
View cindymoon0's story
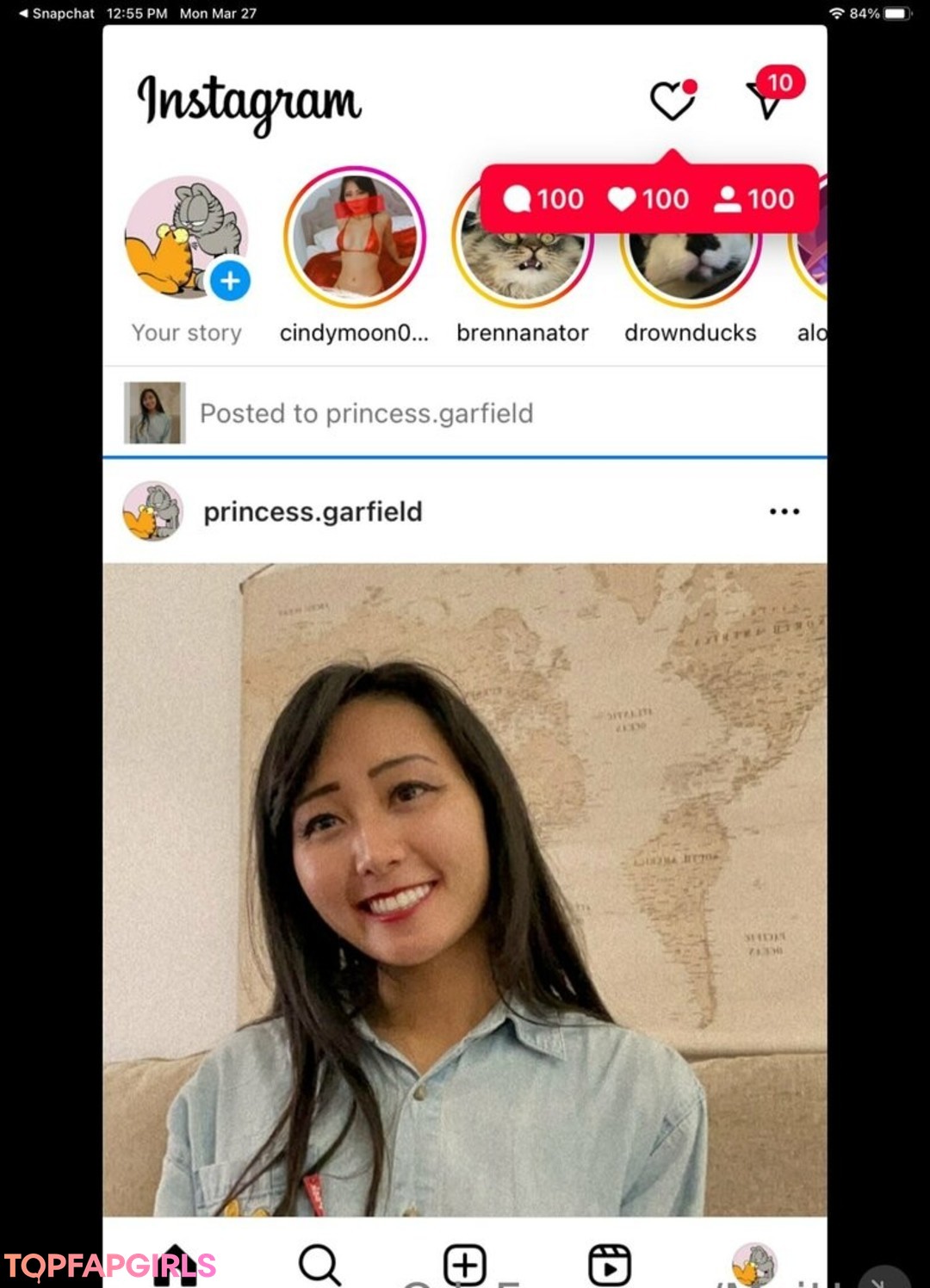(354, 238)
